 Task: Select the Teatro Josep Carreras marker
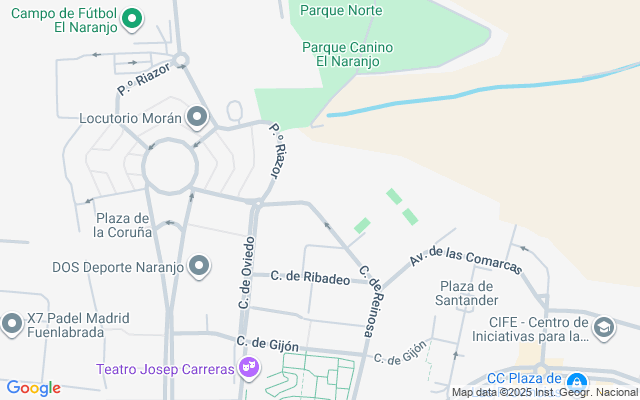[249, 369]
